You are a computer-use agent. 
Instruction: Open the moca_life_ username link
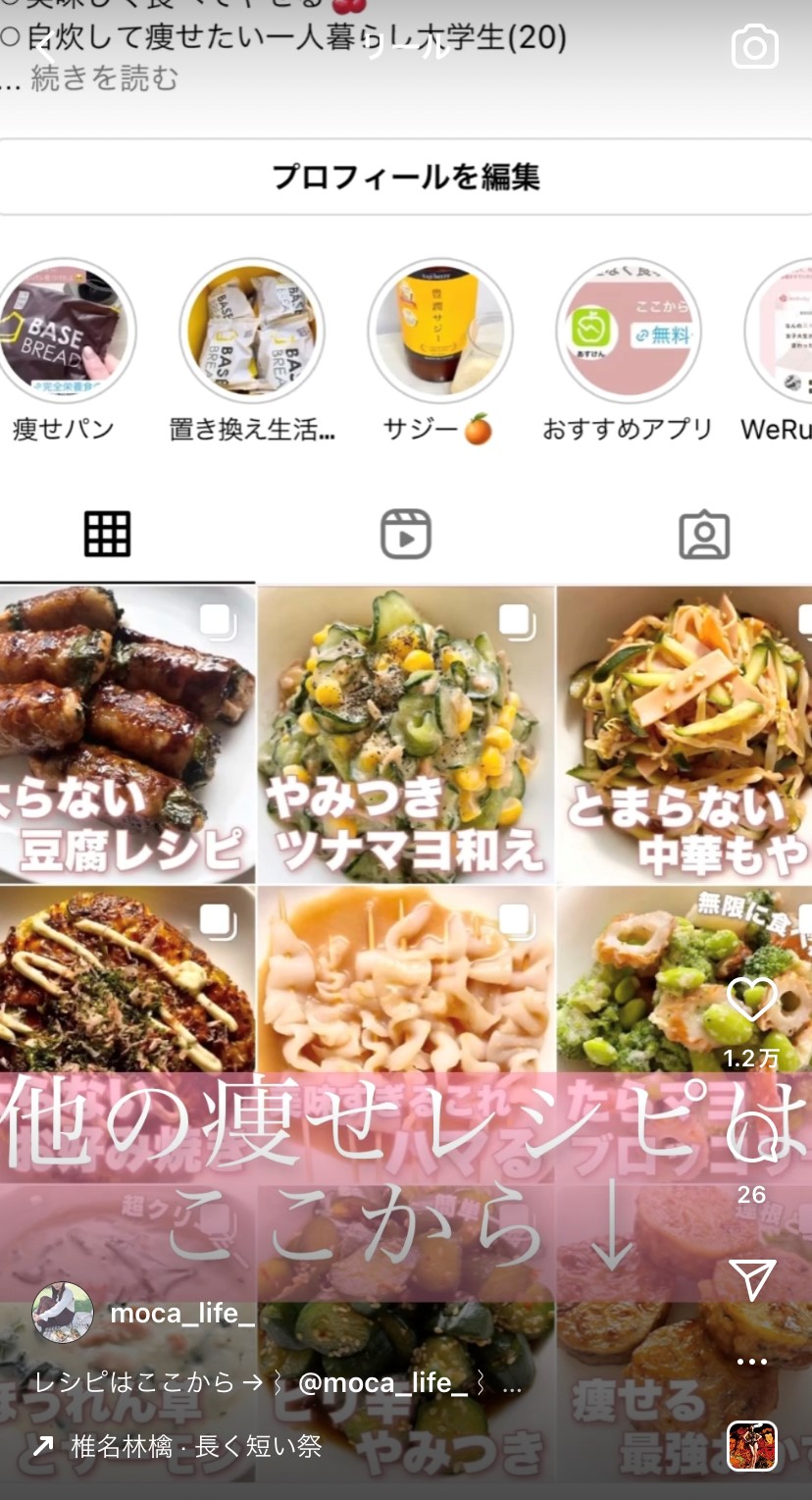181,1314
